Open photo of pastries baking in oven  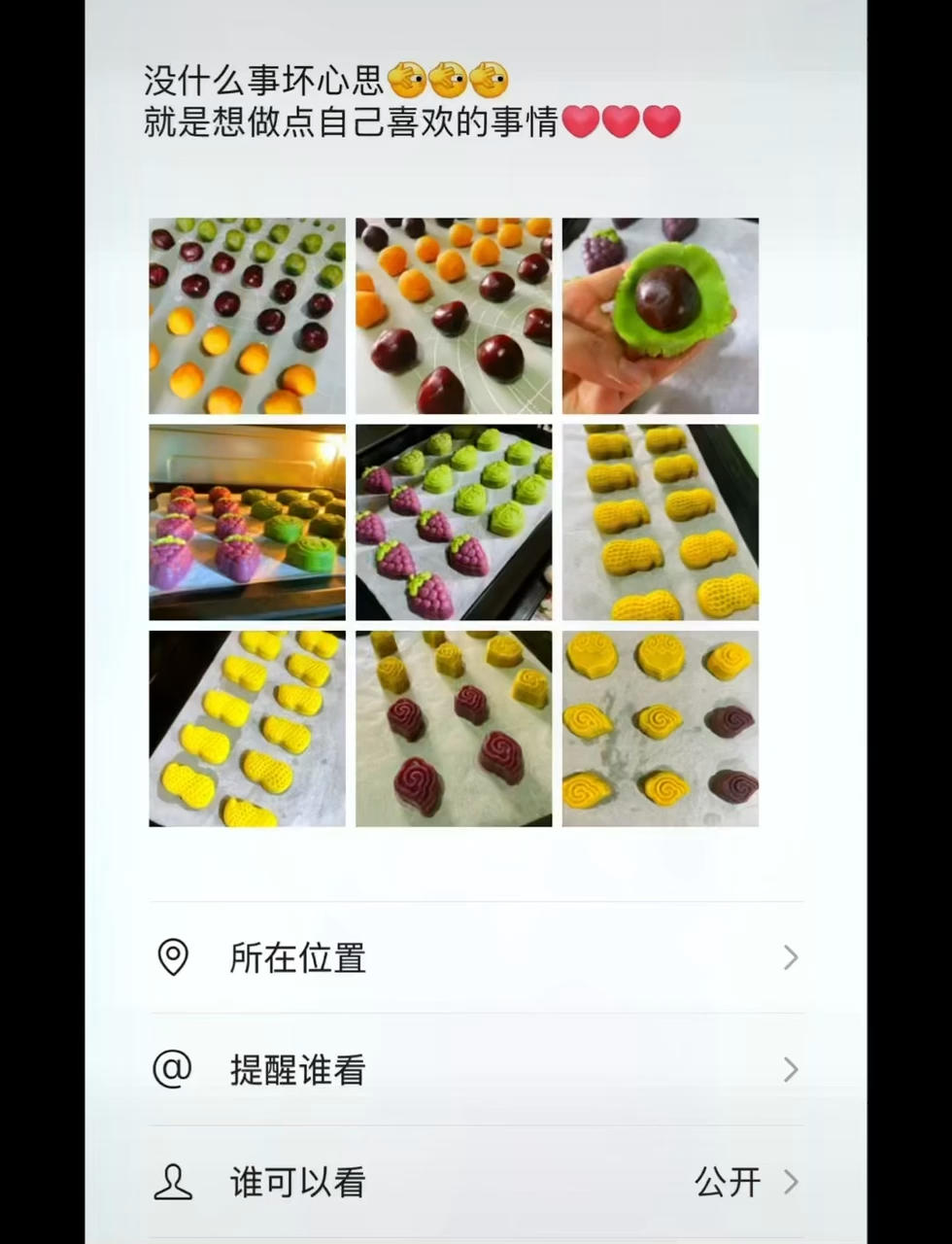tap(247, 522)
